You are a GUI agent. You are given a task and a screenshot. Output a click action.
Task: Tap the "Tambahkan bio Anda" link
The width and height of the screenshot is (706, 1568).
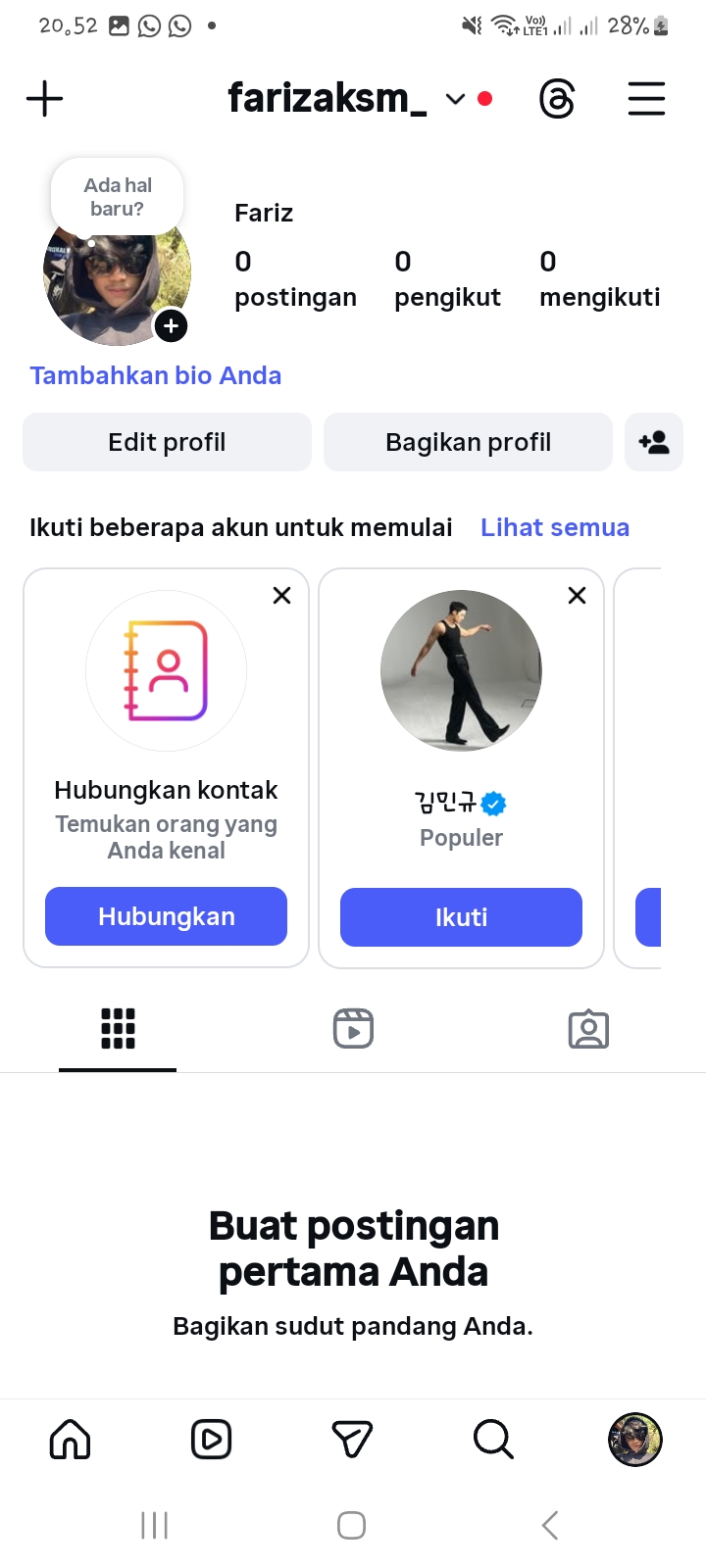click(156, 375)
